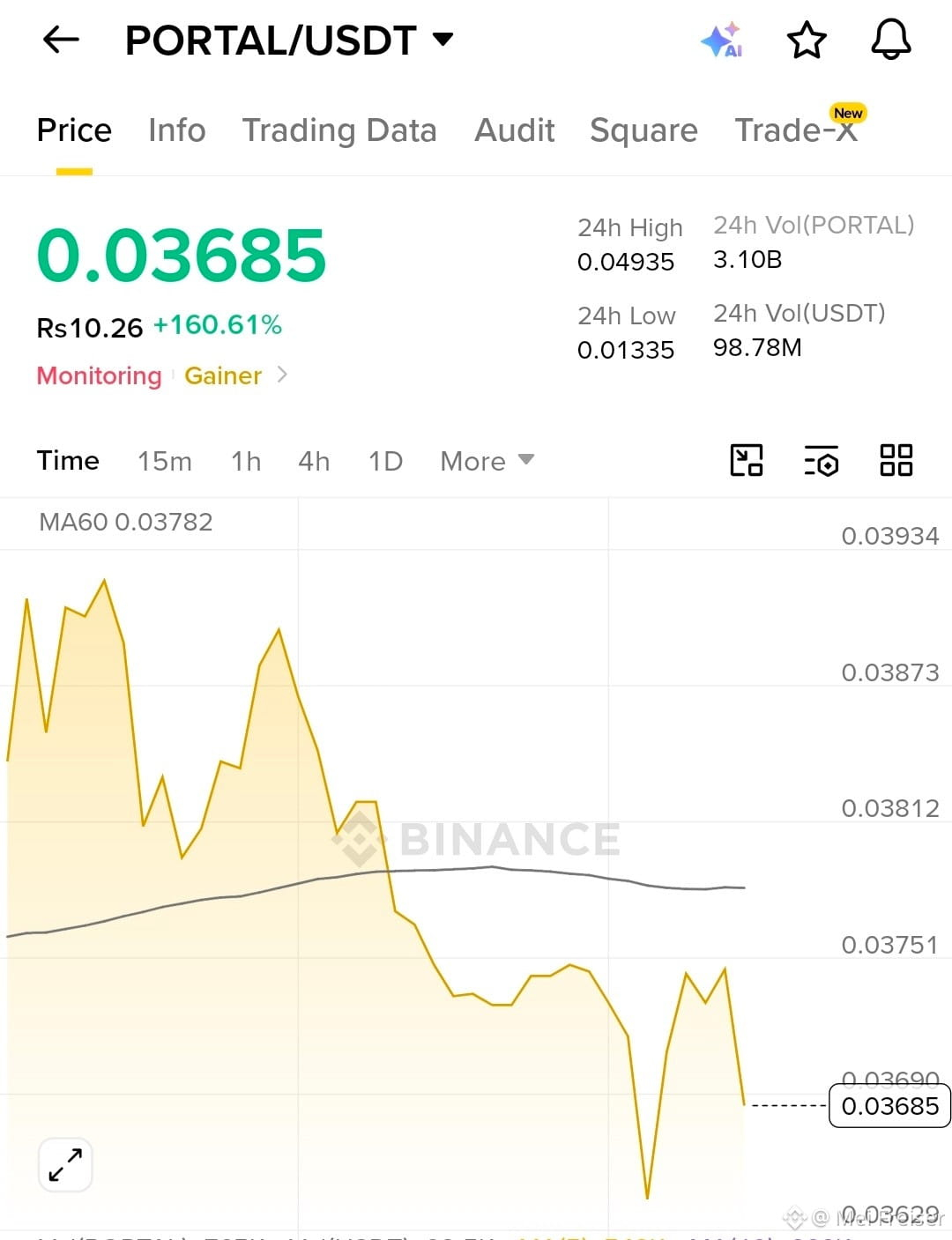Select the 1D chart interval
952x1240 pixels.
[x=385, y=461]
